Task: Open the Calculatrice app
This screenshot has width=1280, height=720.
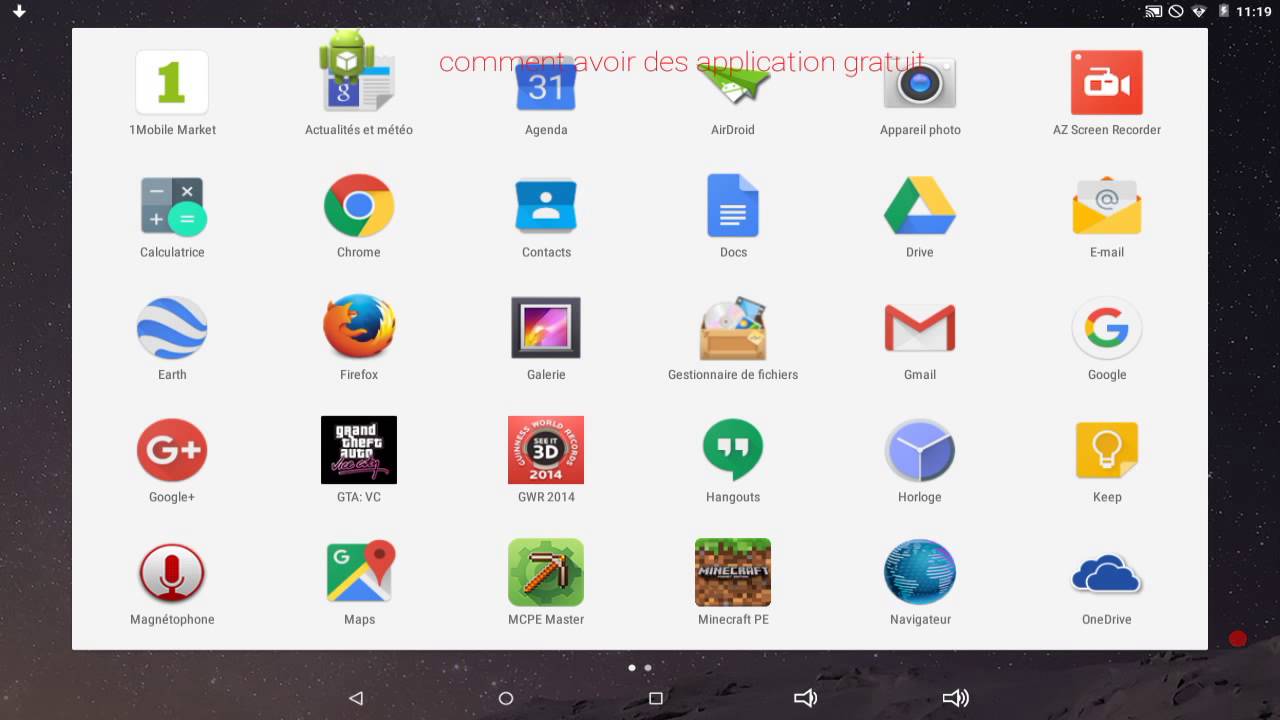Action: coord(172,206)
